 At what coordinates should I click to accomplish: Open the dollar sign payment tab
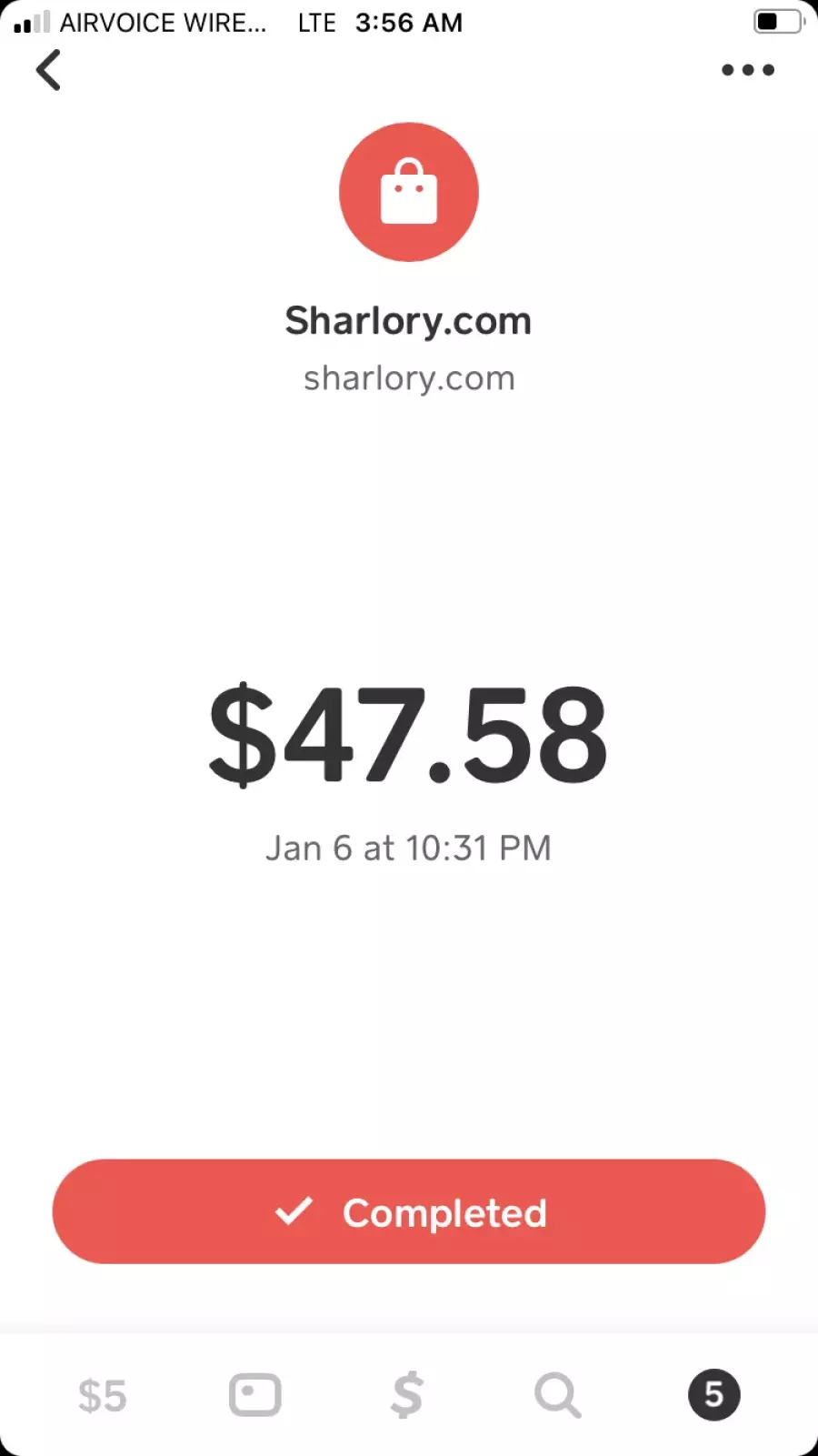(x=407, y=1395)
